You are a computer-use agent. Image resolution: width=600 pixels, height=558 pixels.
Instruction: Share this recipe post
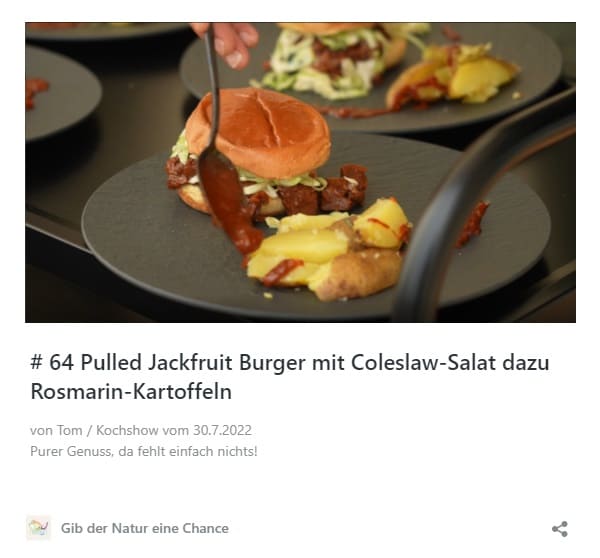(560, 529)
